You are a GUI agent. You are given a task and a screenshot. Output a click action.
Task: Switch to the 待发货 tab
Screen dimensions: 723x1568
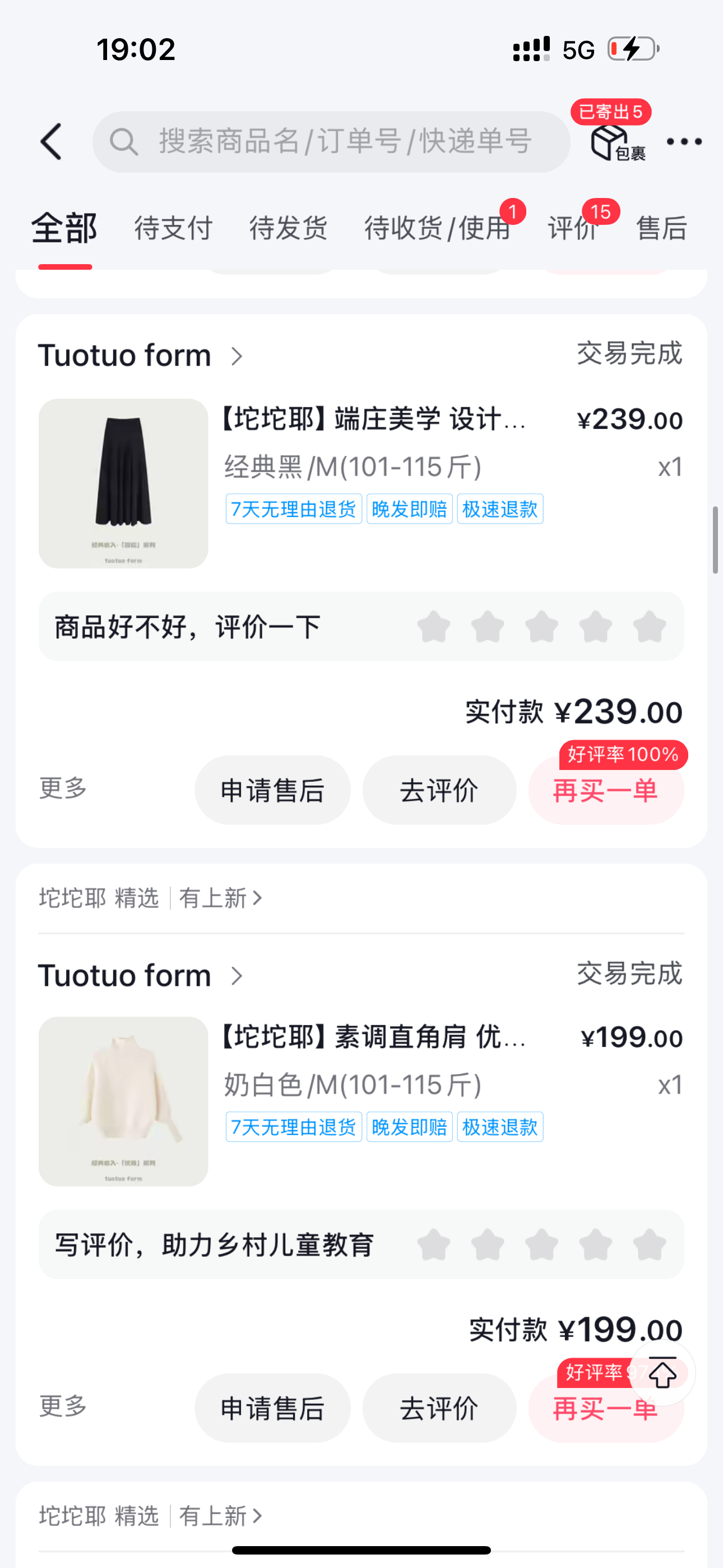pyautogui.click(x=289, y=228)
